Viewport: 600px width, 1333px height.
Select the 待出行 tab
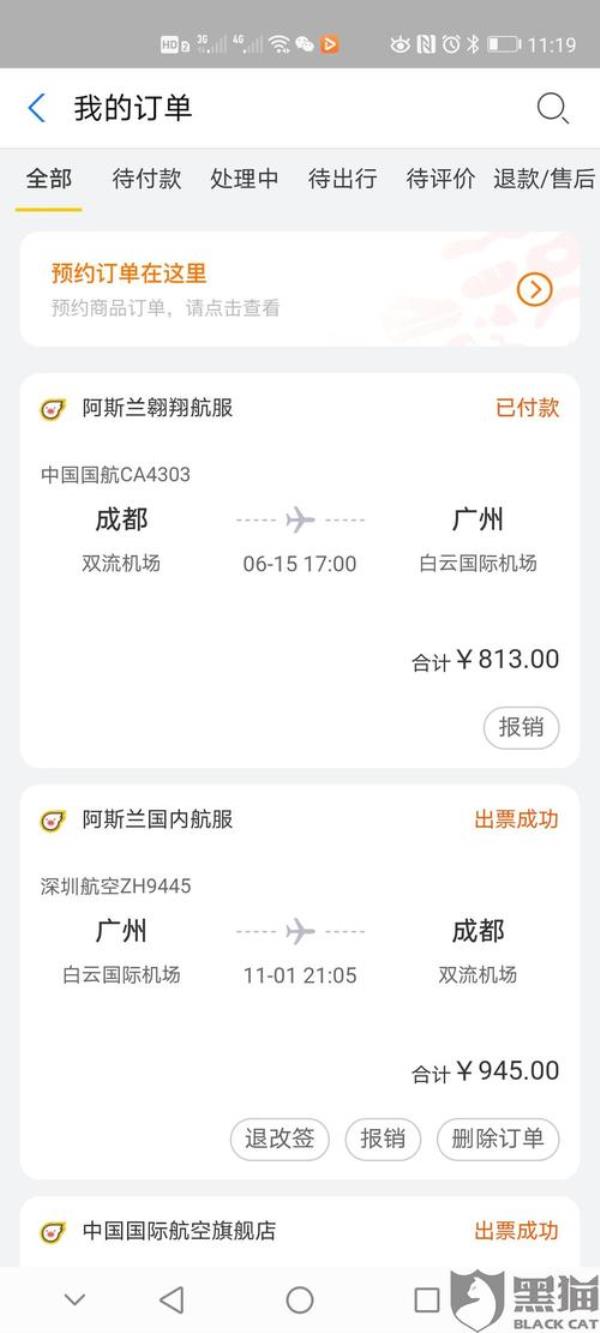tap(342, 179)
